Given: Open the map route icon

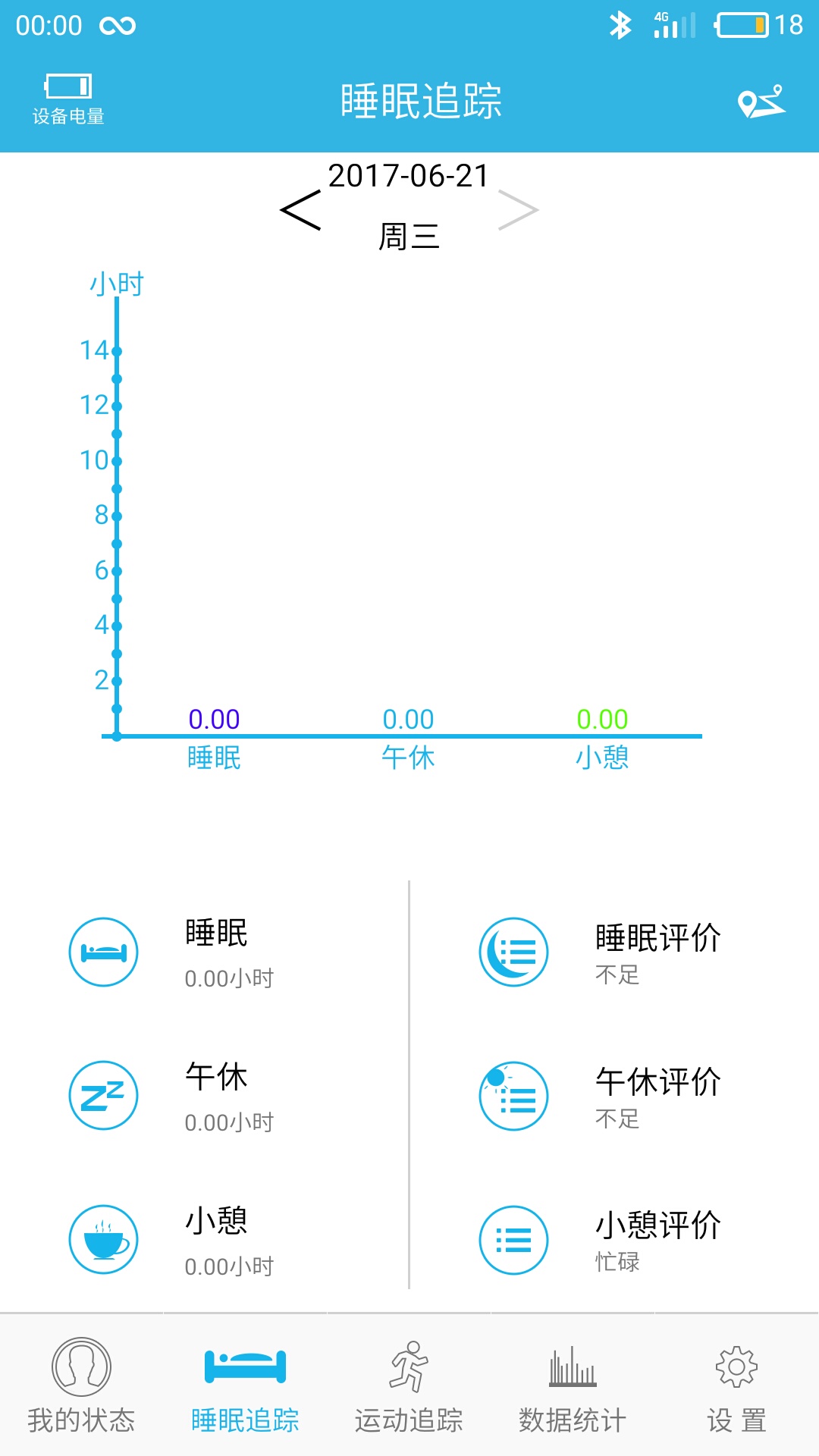Looking at the screenshot, I should tap(761, 102).
